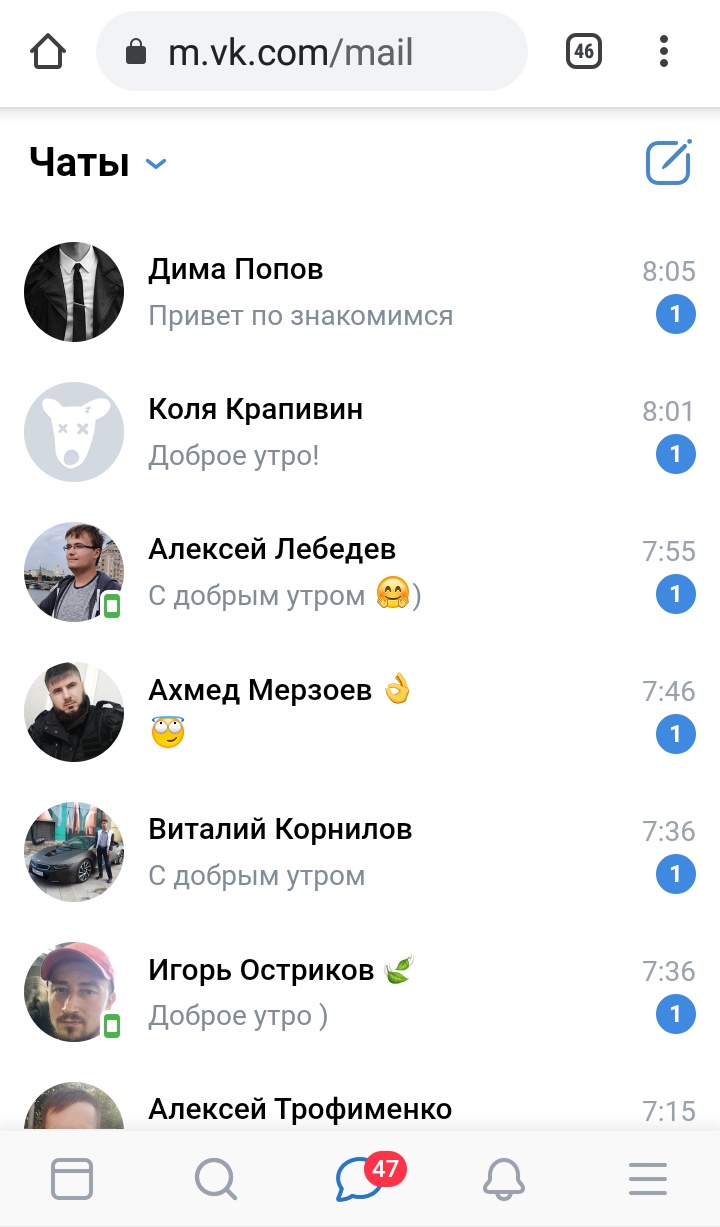Open the browser overflow menu
720x1227 pixels.
[x=664, y=52]
